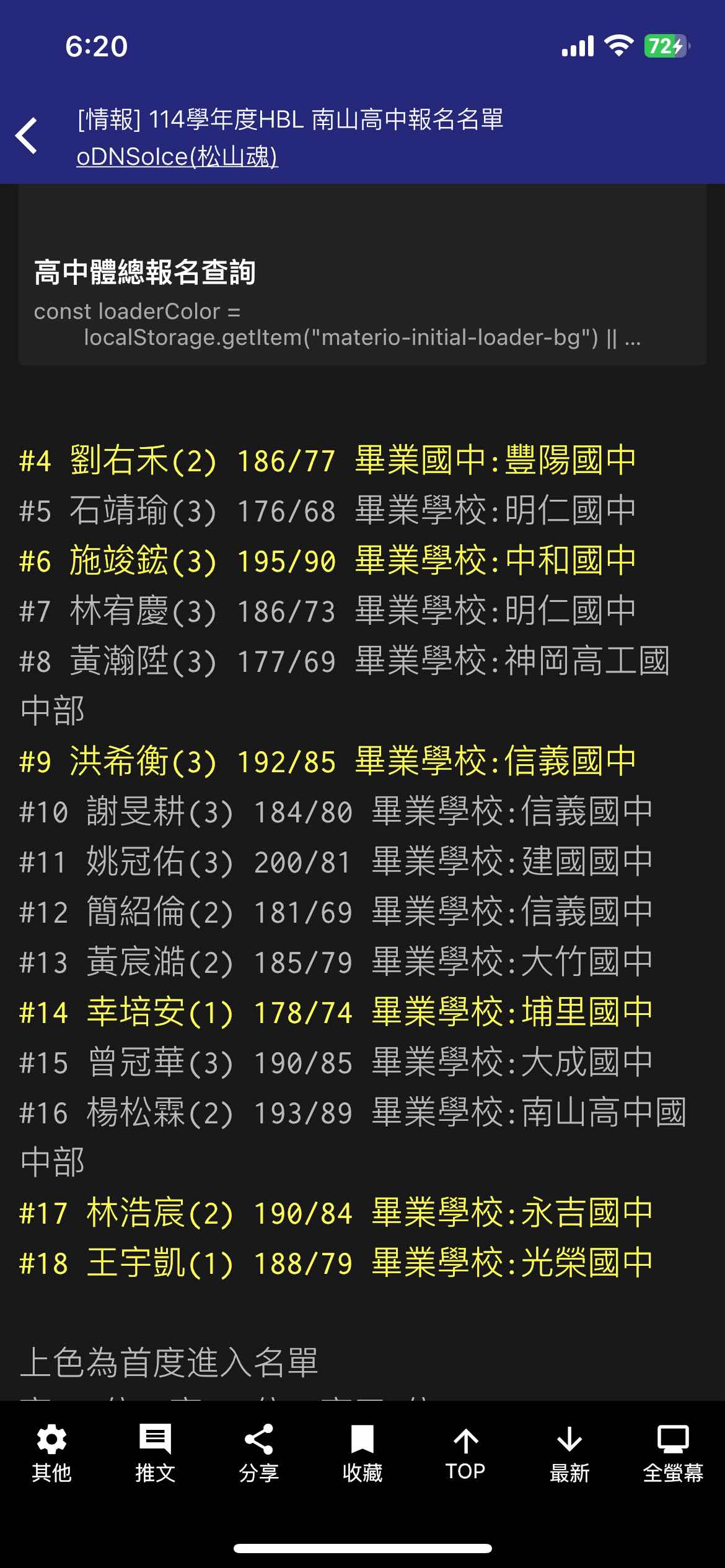Open 其他 settings menu
The height and width of the screenshot is (1568, 725).
point(51,1452)
